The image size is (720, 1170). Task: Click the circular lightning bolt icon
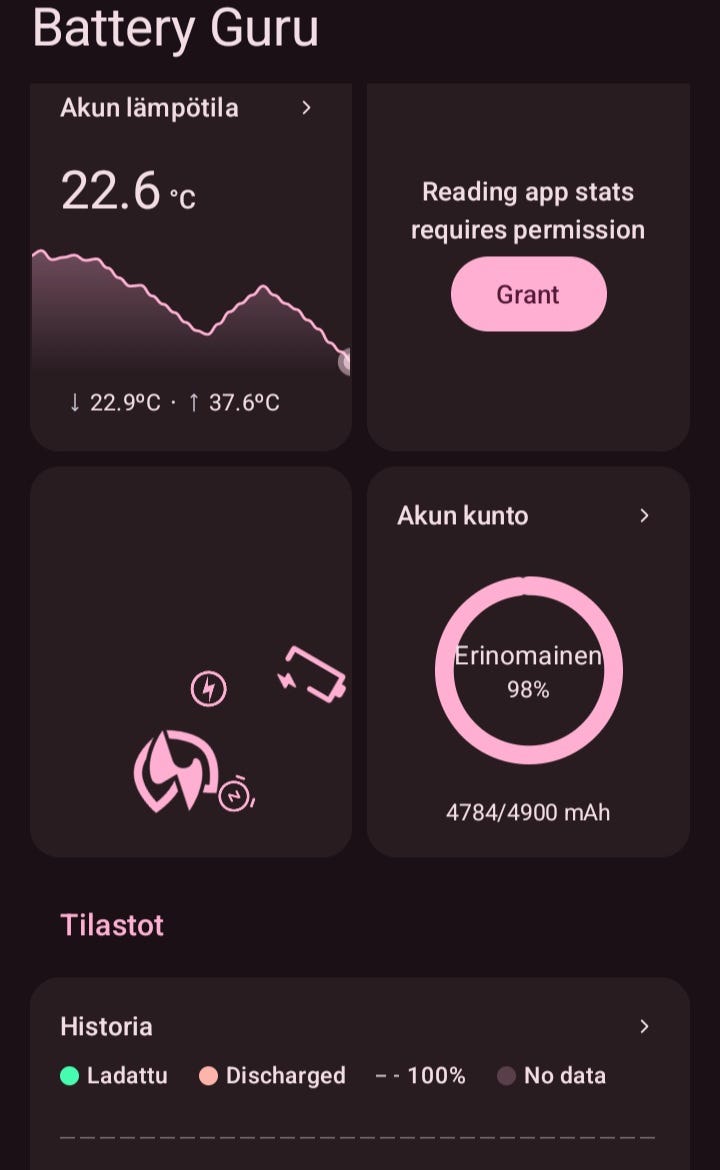pyautogui.click(x=208, y=689)
